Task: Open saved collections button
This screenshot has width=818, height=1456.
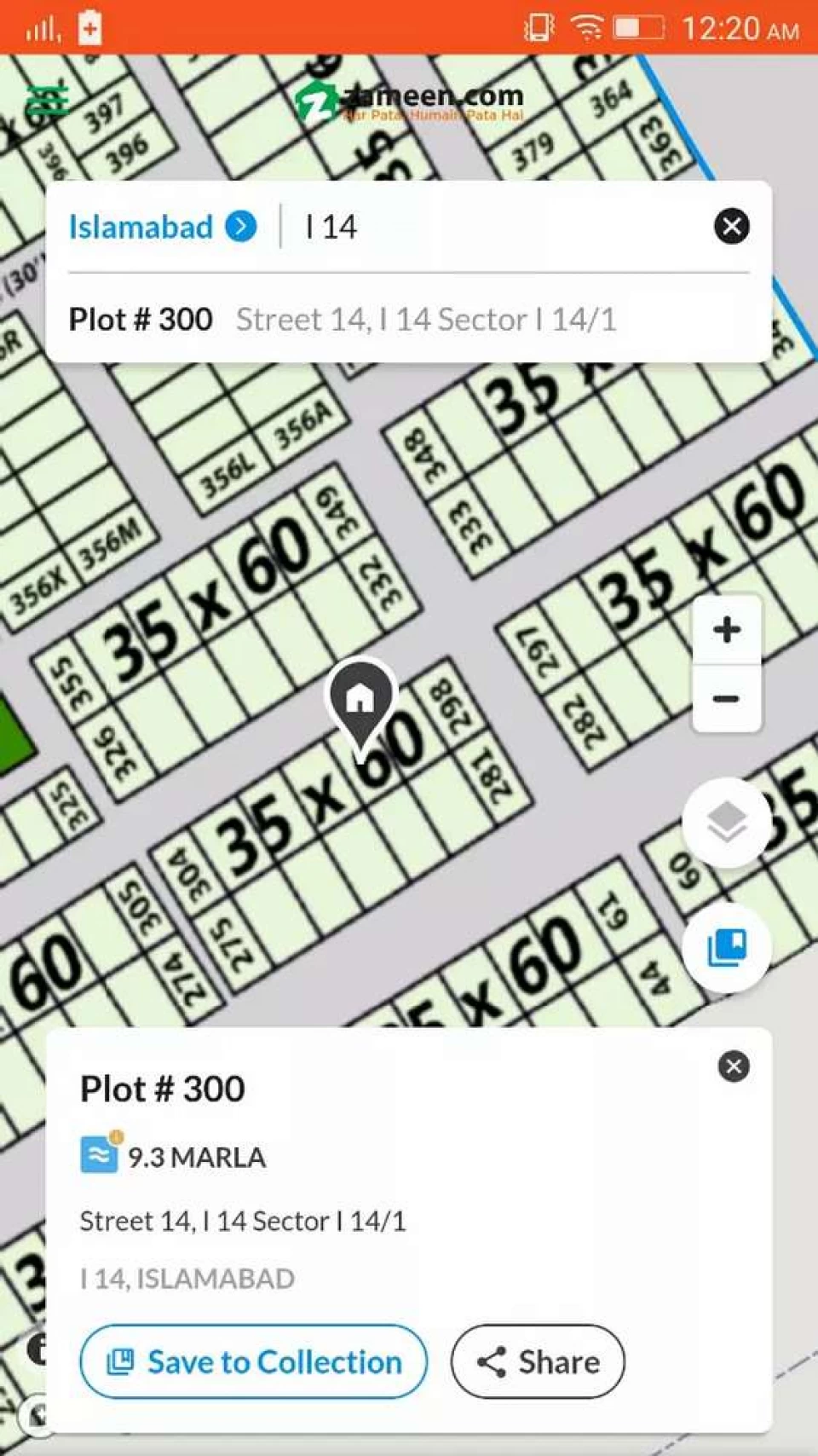Action: [x=727, y=946]
